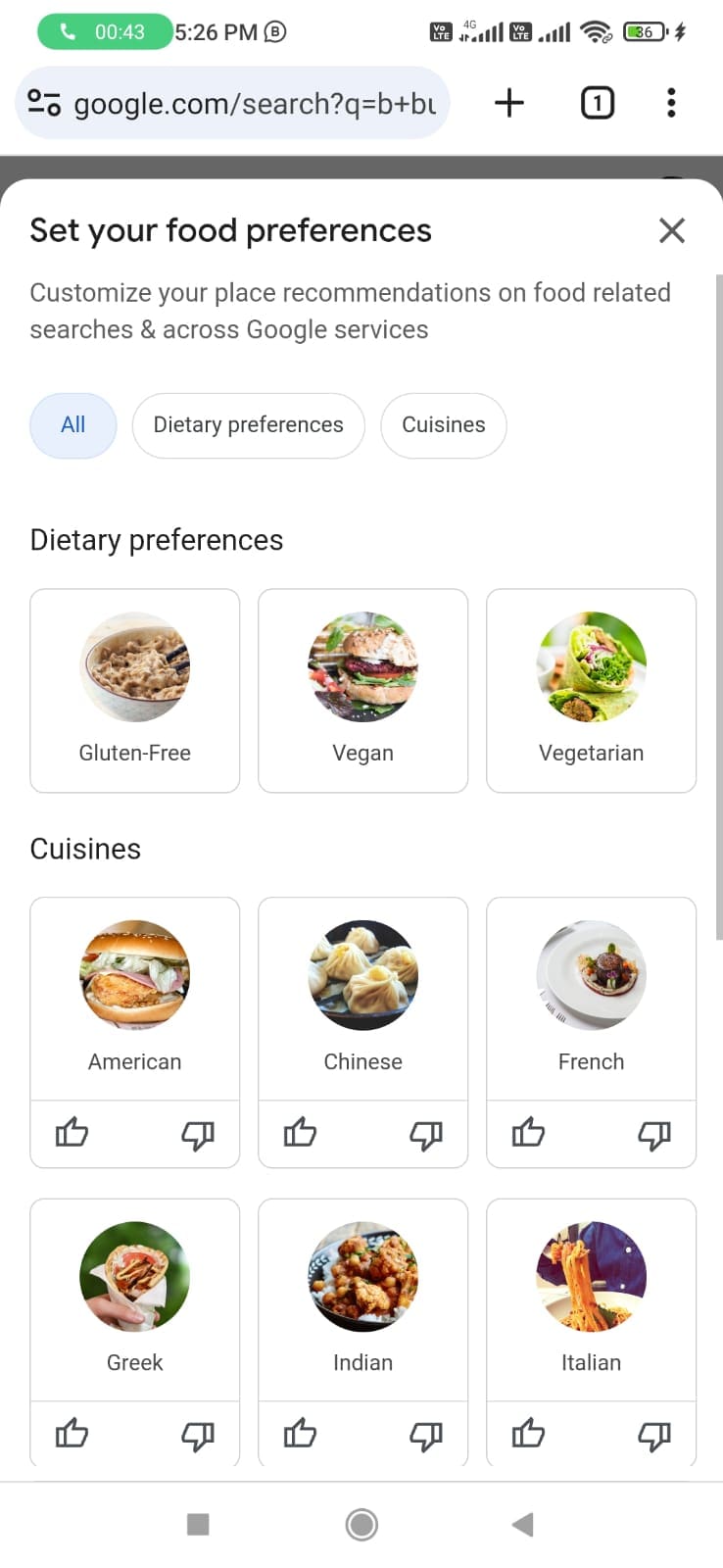Tap the tab switcher showing 1

coord(597,102)
